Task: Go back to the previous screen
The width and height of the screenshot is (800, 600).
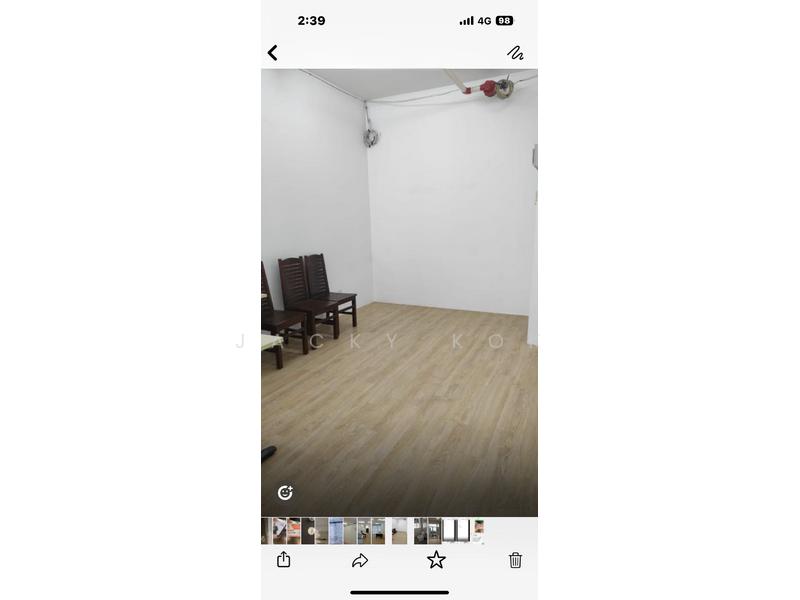Action: coord(272,53)
